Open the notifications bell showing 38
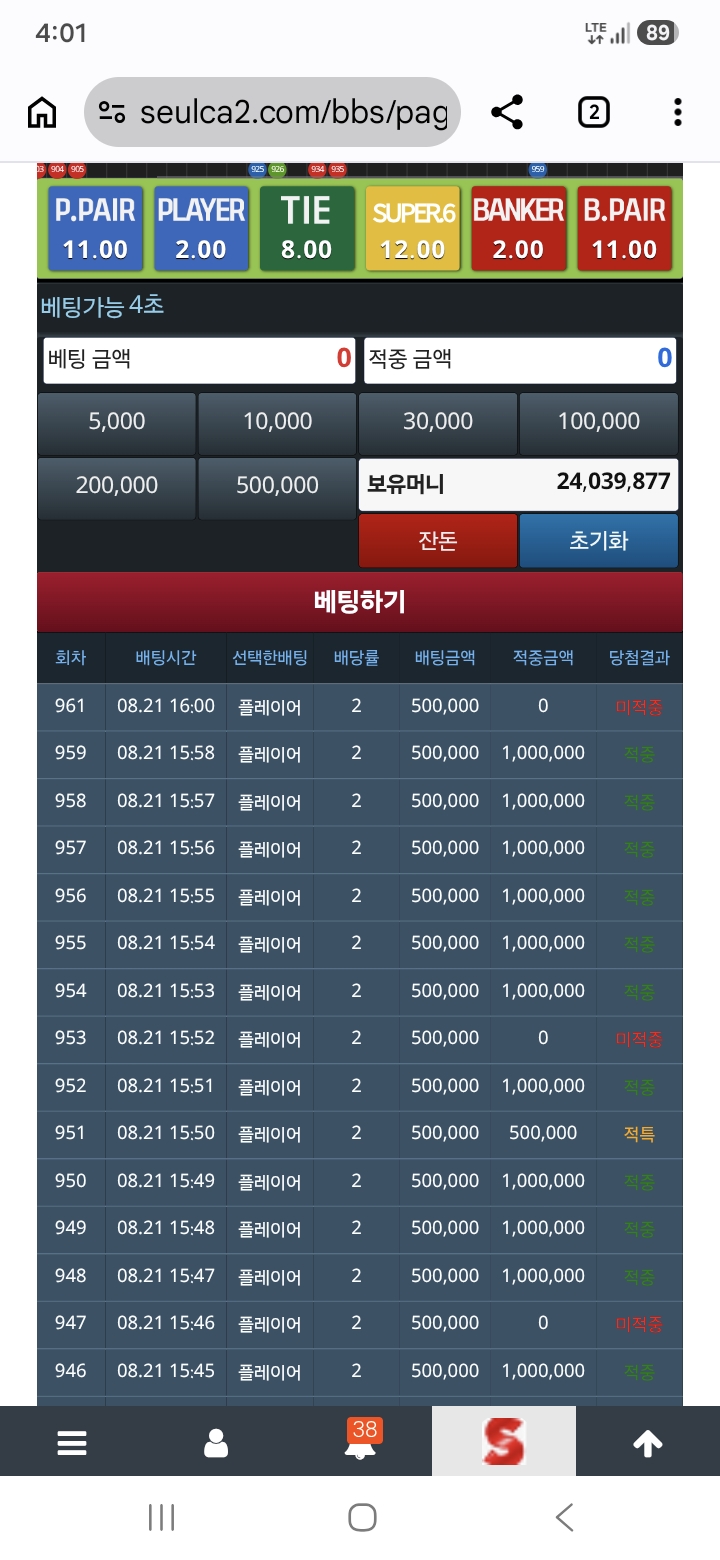Screen dimensions: 720x1560 pos(360,1441)
